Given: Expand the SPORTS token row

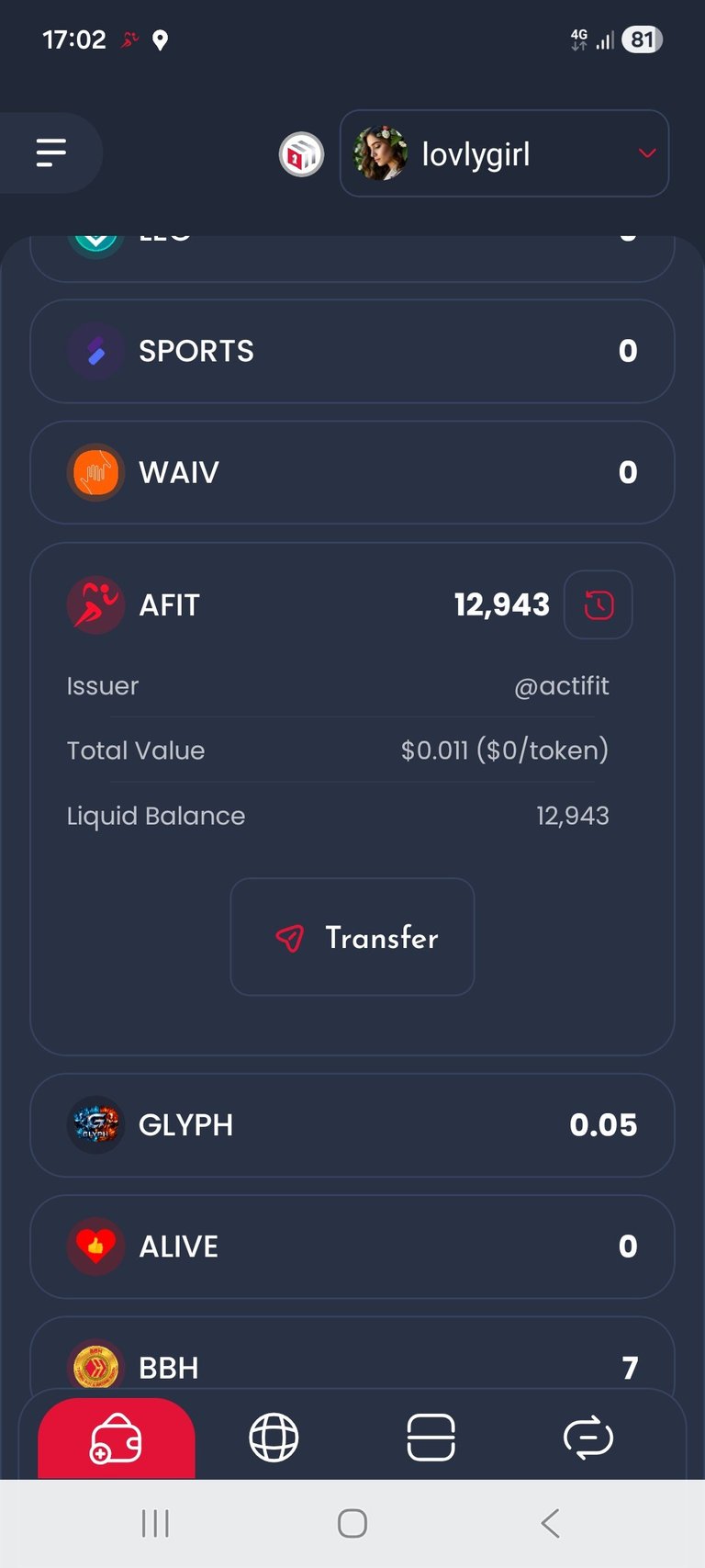Looking at the screenshot, I should (352, 351).
